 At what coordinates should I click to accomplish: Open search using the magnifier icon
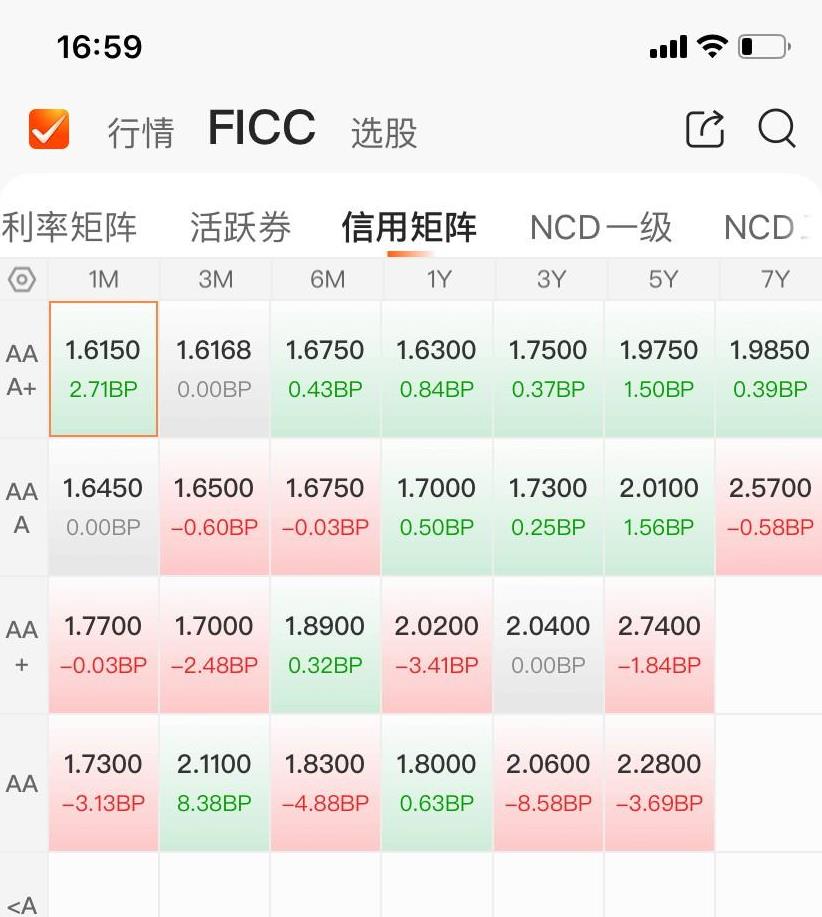coord(777,129)
